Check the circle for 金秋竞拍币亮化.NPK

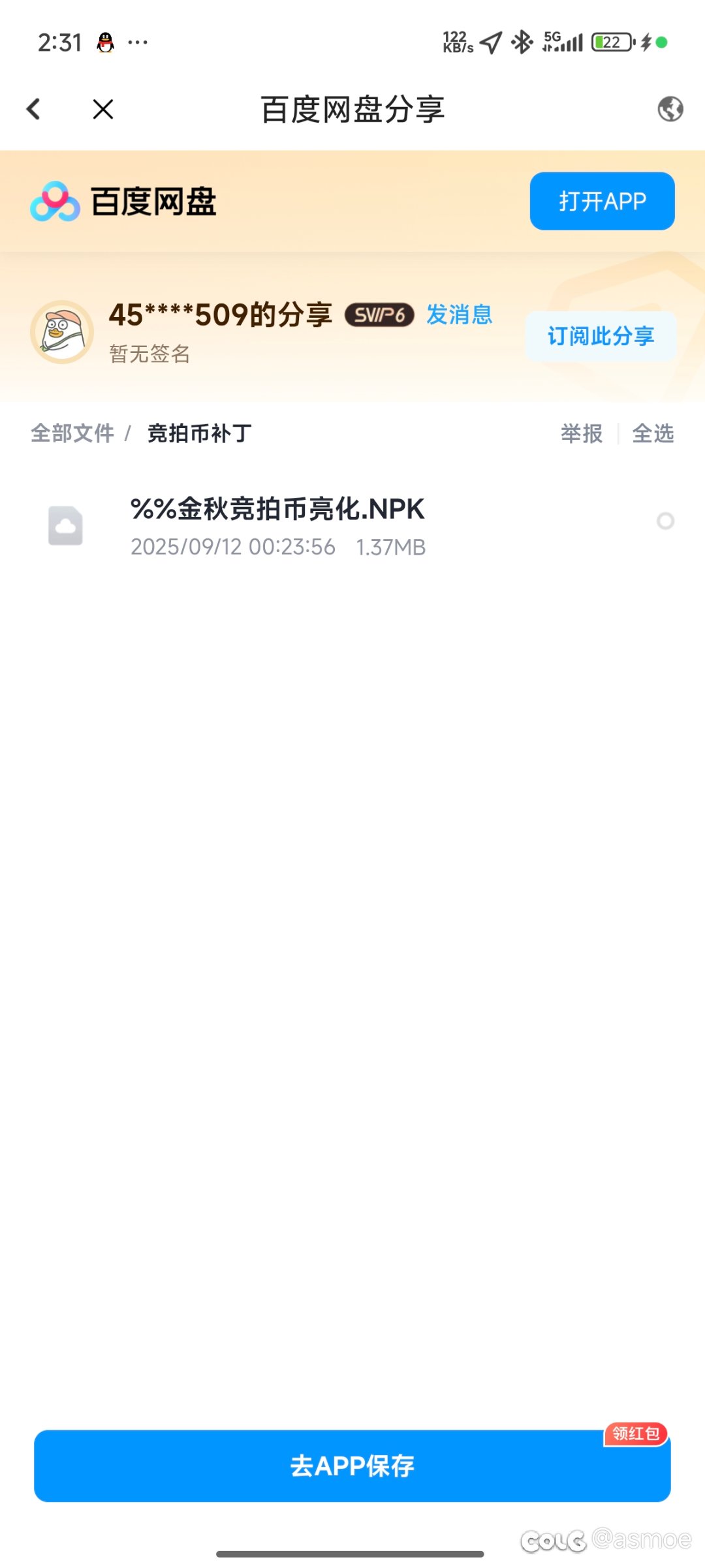pos(665,521)
